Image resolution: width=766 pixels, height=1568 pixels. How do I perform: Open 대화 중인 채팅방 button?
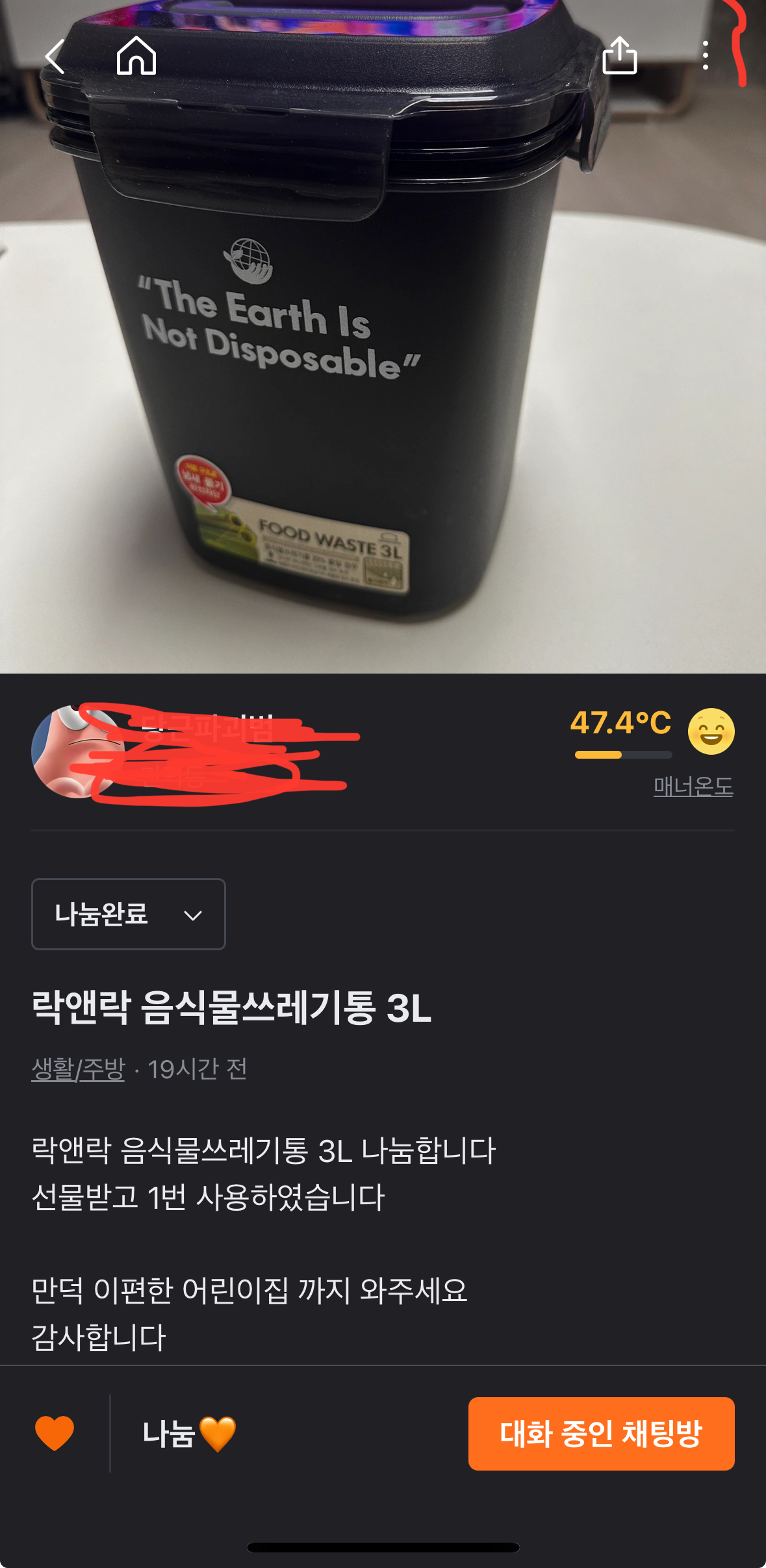click(x=601, y=1434)
